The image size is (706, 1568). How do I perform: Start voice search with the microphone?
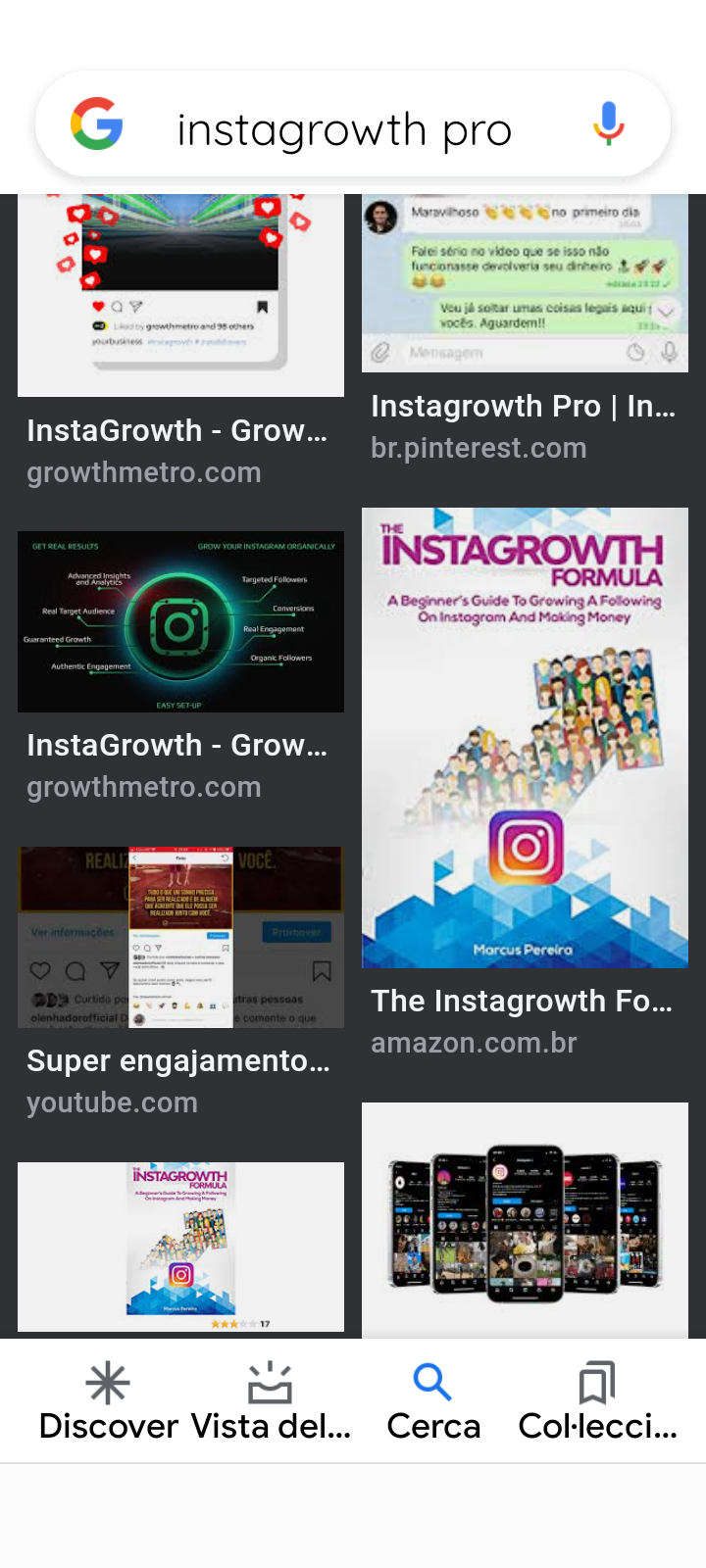point(609,124)
